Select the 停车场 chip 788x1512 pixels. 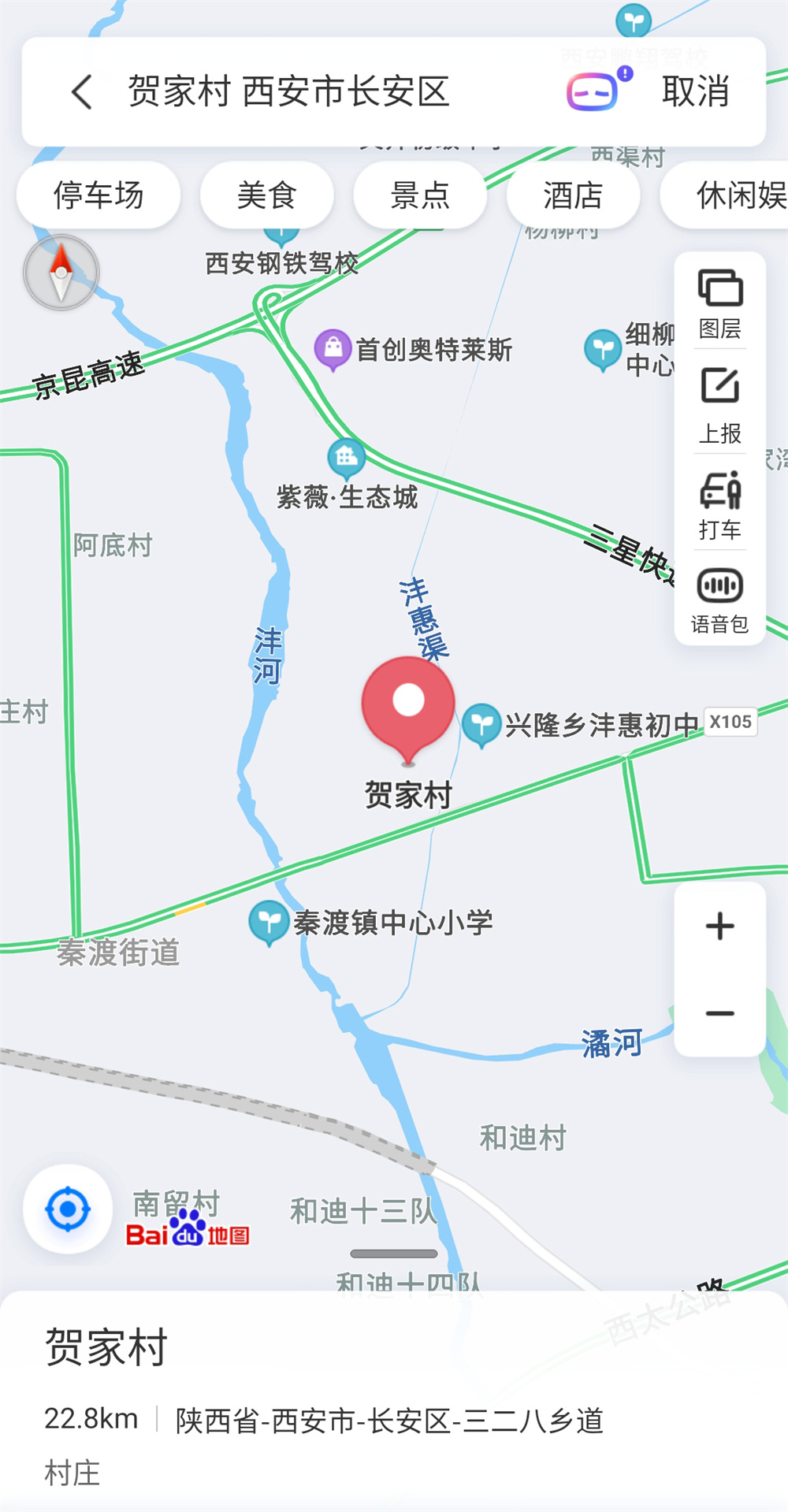point(98,195)
